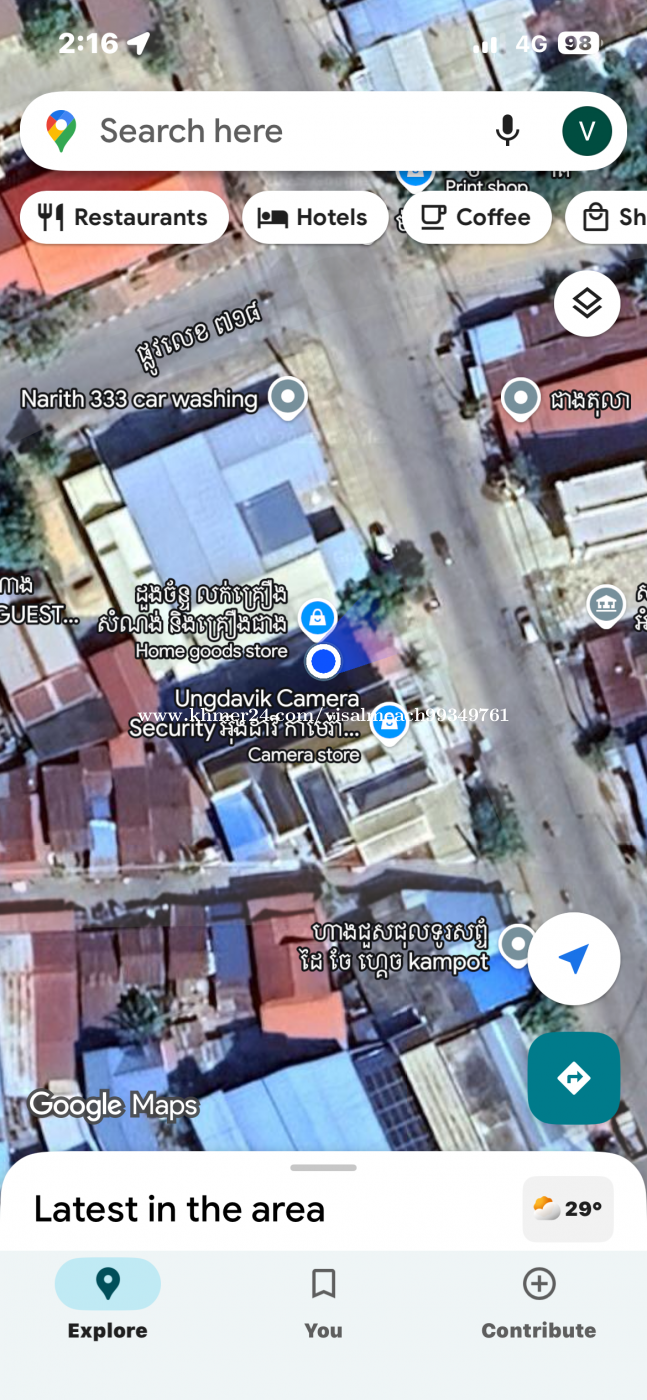Go to the Explore tab
Image resolution: width=647 pixels, height=1400 pixels.
[108, 1302]
